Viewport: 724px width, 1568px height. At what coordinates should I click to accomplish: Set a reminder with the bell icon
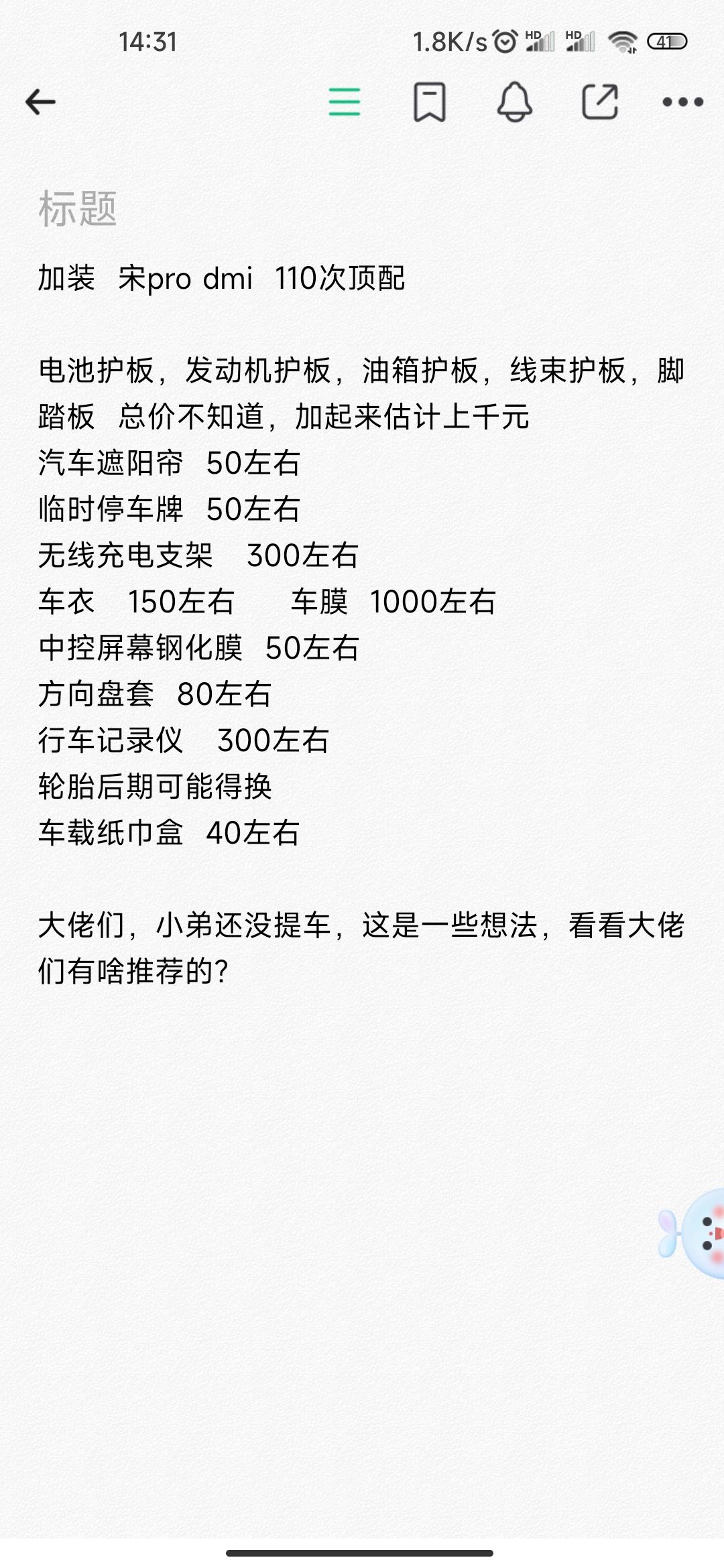tap(515, 102)
